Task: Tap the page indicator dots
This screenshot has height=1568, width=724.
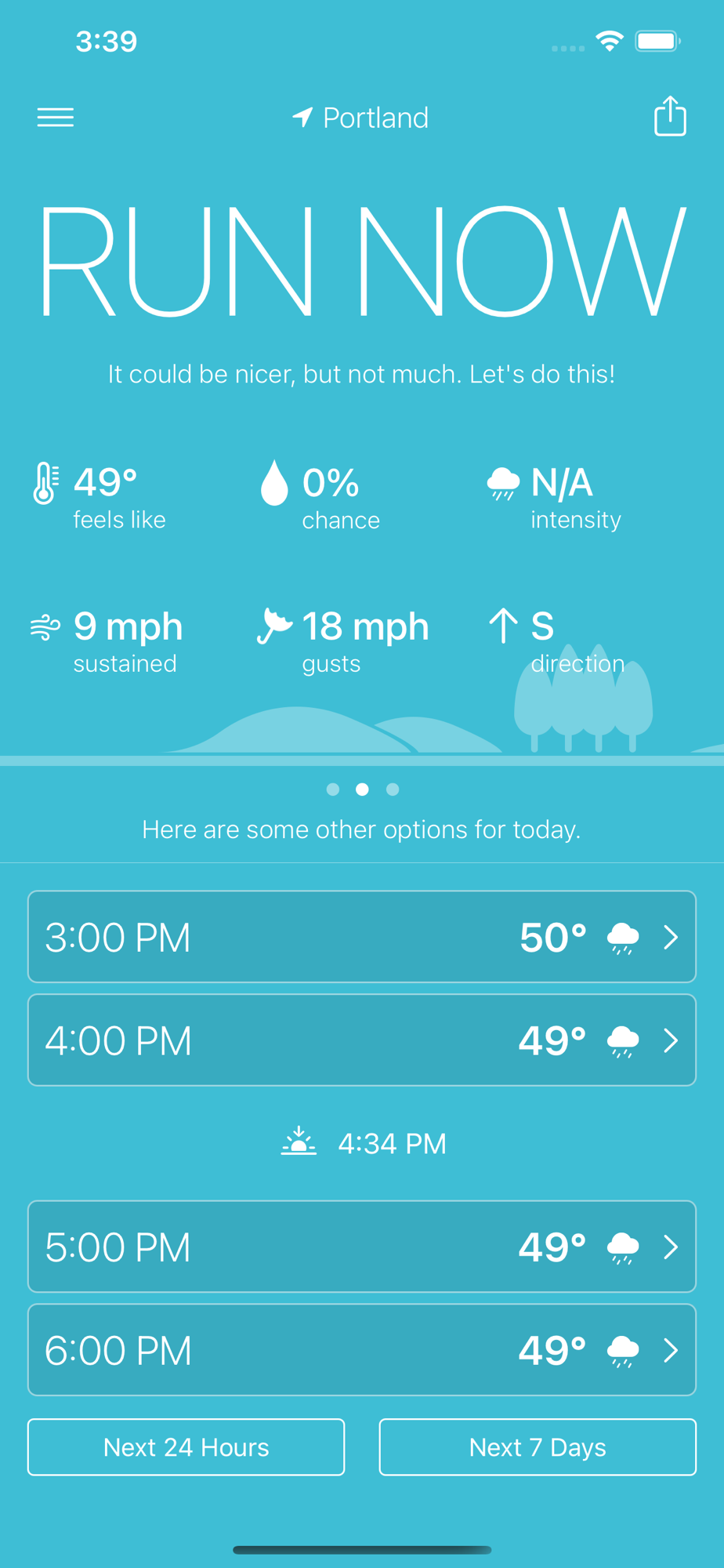Action: (x=362, y=789)
